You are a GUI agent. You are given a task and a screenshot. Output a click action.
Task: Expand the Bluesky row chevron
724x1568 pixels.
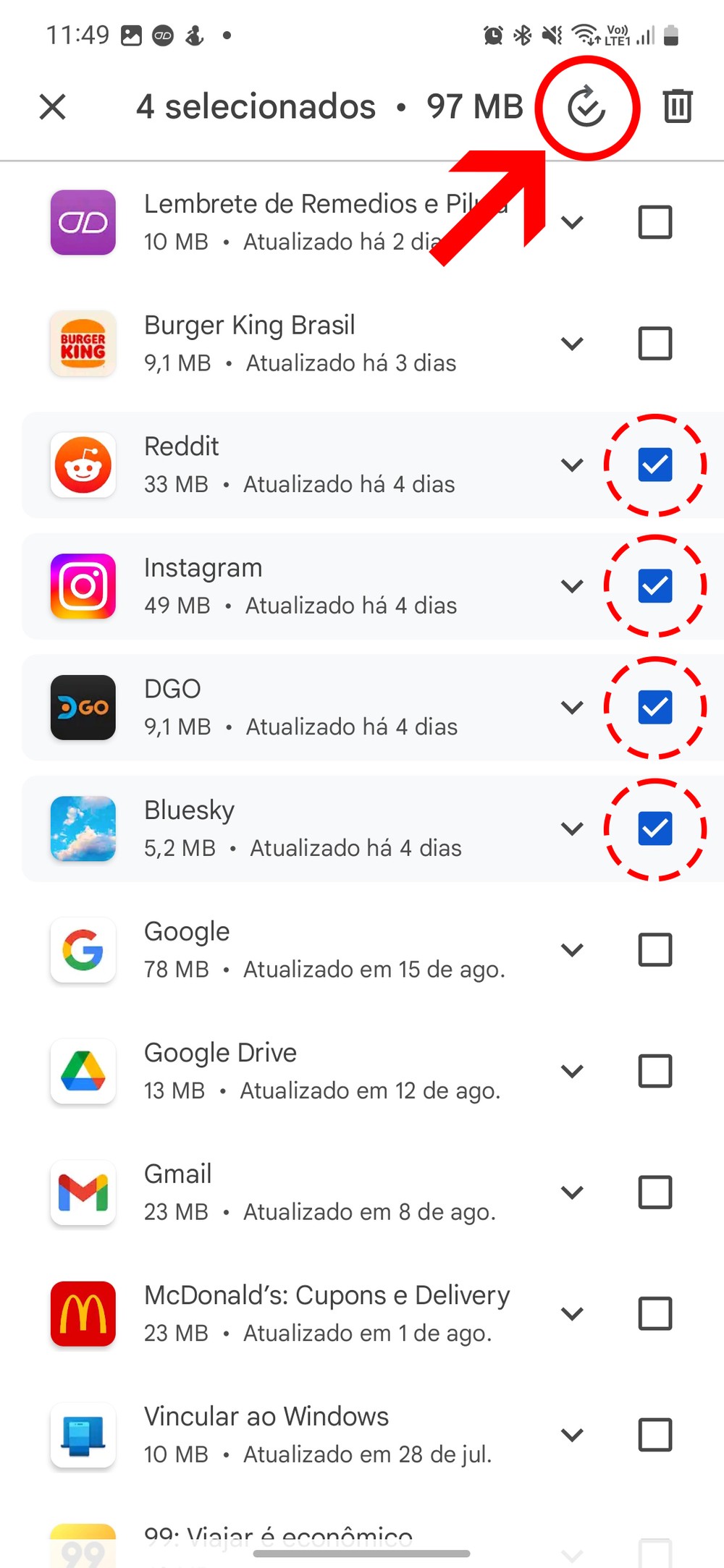pyautogui.click(x=572, y=829)
